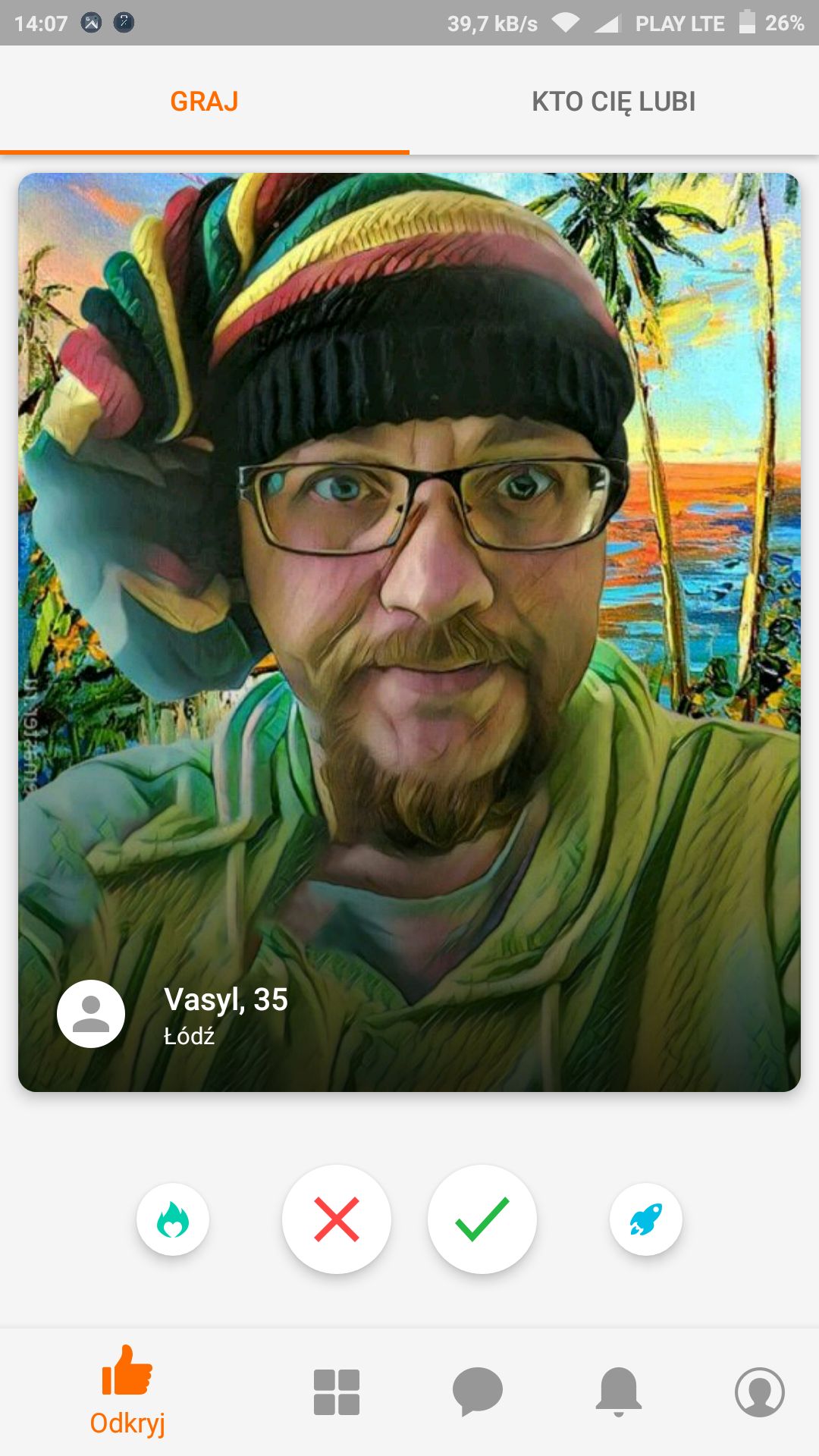Open the notifications bell
Viewport: 819px width, 1456px height.
tap(619, 1392)
